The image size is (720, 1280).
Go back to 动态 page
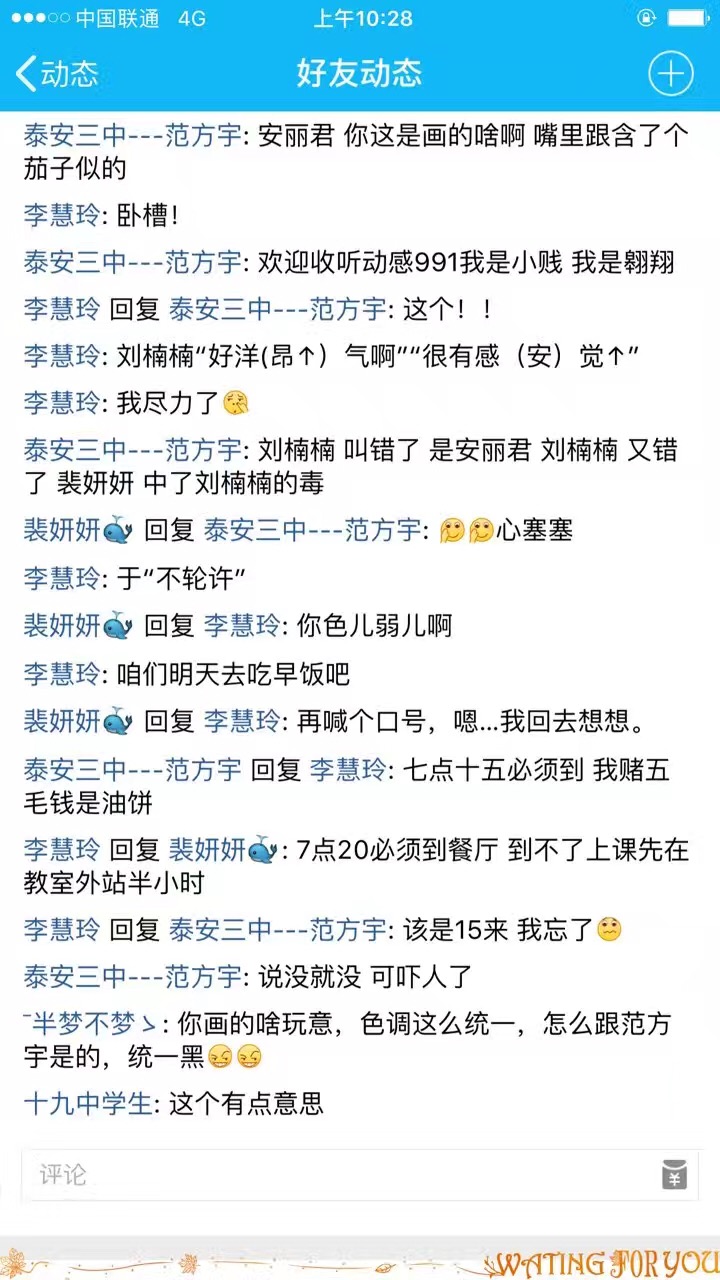tap(58, 73)
